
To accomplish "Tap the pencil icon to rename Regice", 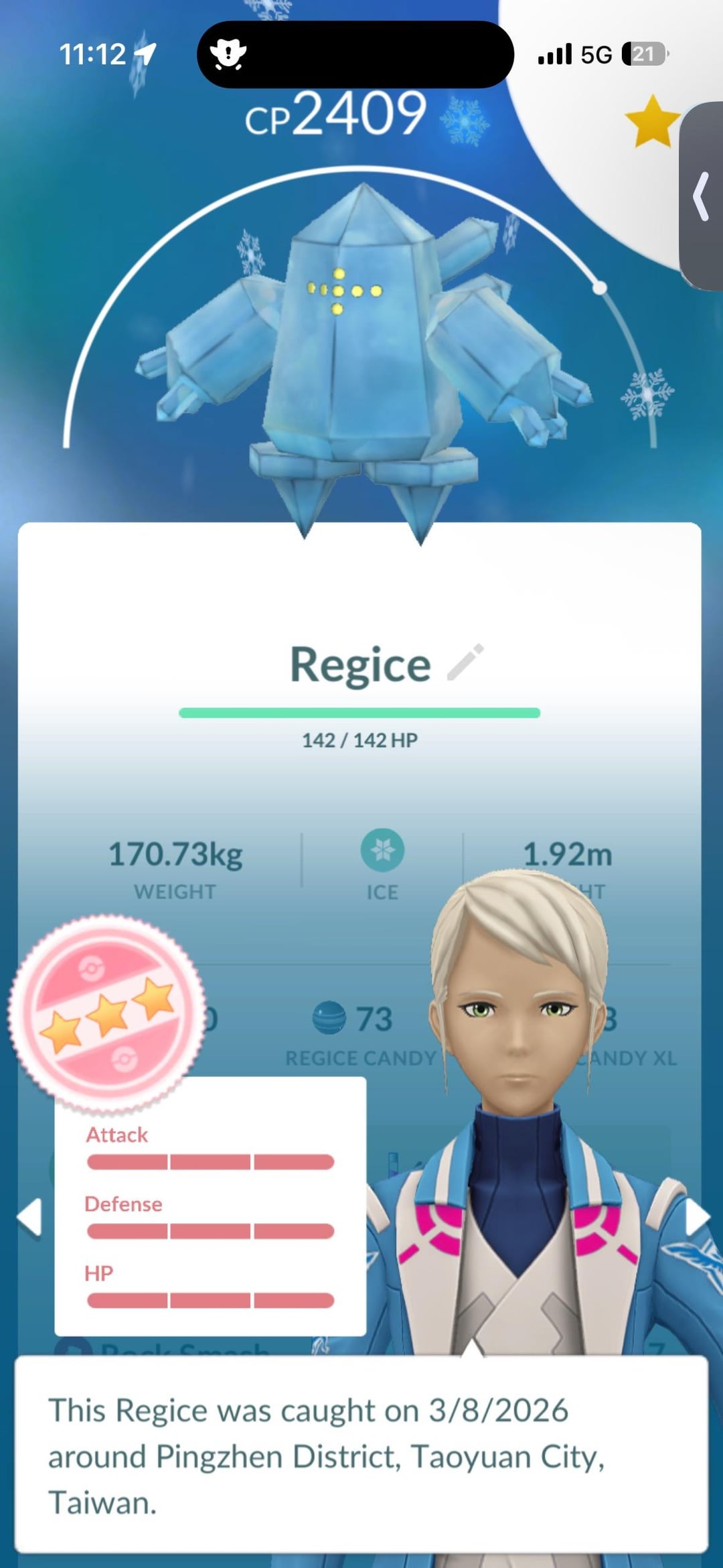I will (x=466, y=662).
